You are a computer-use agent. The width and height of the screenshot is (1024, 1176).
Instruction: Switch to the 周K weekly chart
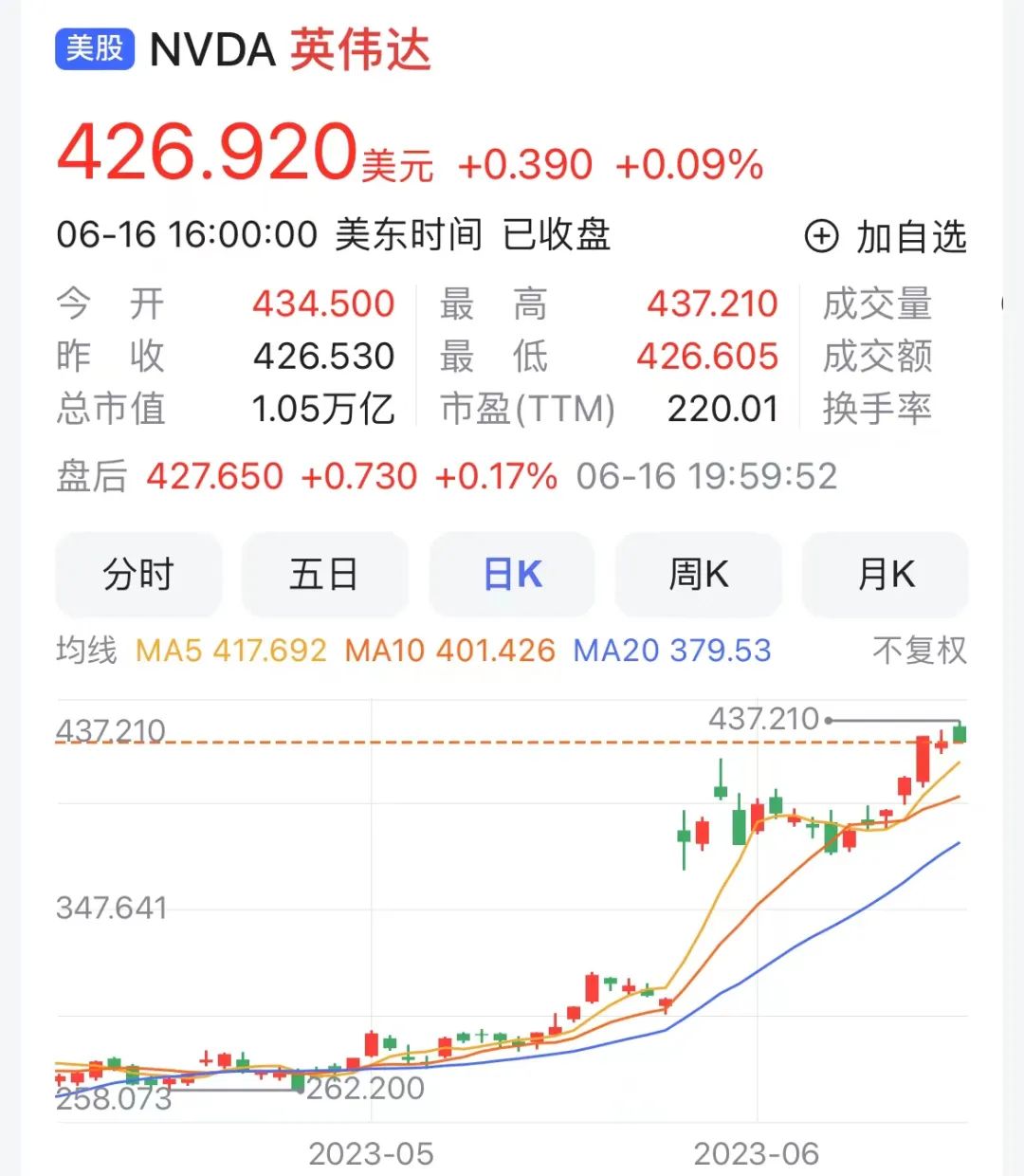[699, 575]
